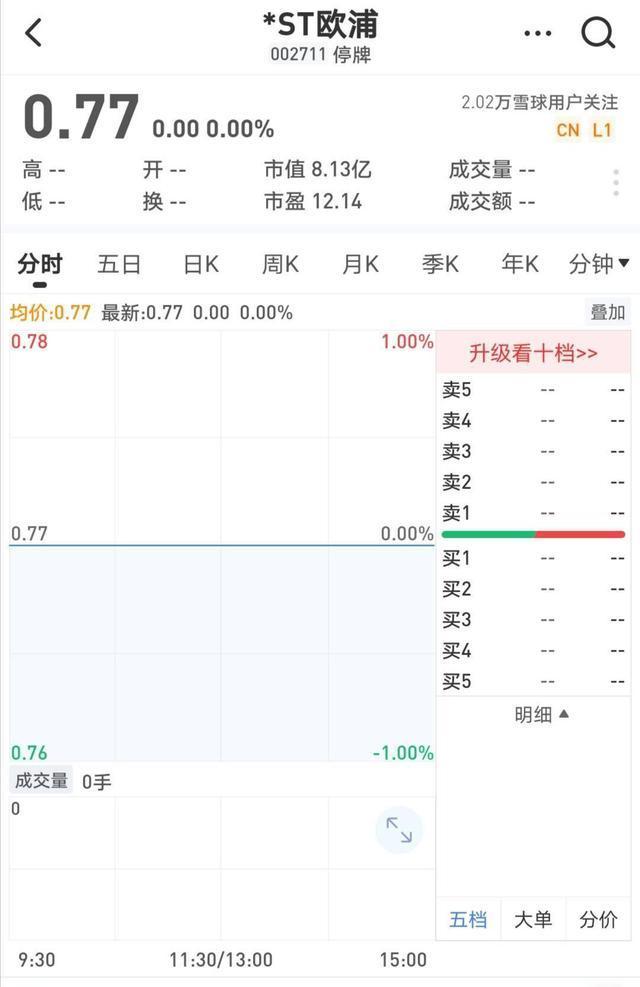Expand the 明细 details section
The height and width of the screenshot is (987, 640).
pos(542,715)
